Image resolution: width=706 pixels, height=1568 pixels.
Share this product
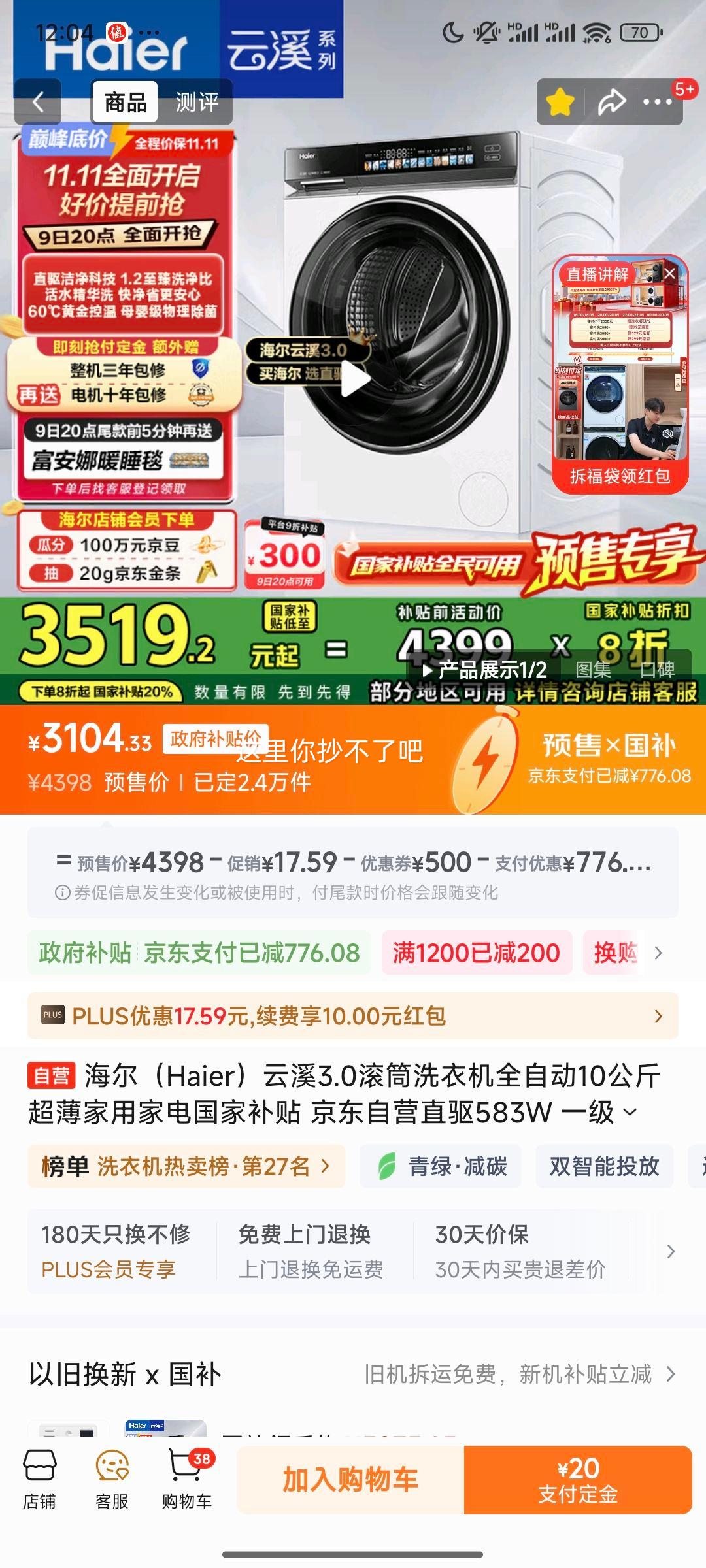[612, 103]
